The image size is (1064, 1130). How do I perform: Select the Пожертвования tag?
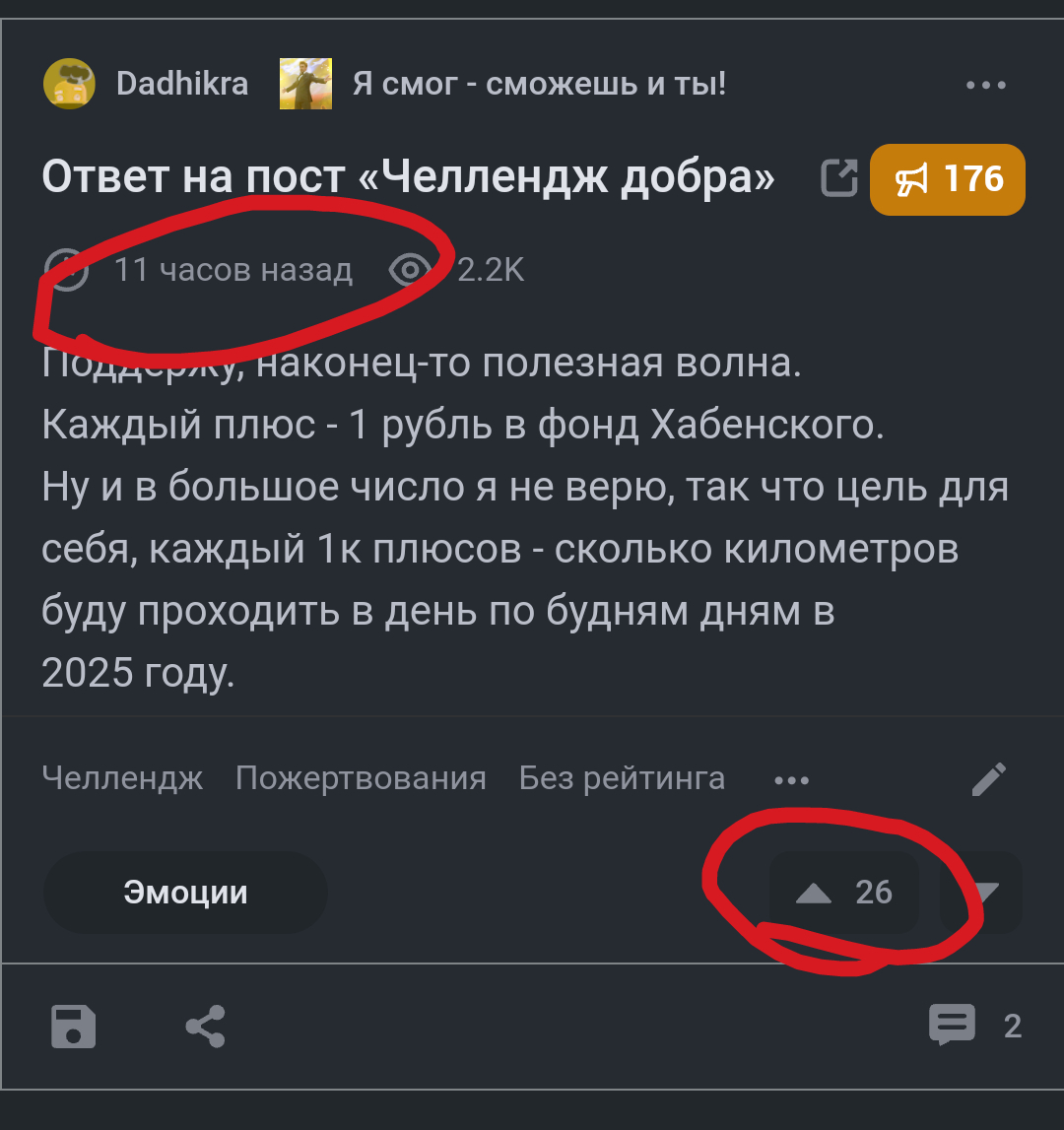[x=361, y=778]
